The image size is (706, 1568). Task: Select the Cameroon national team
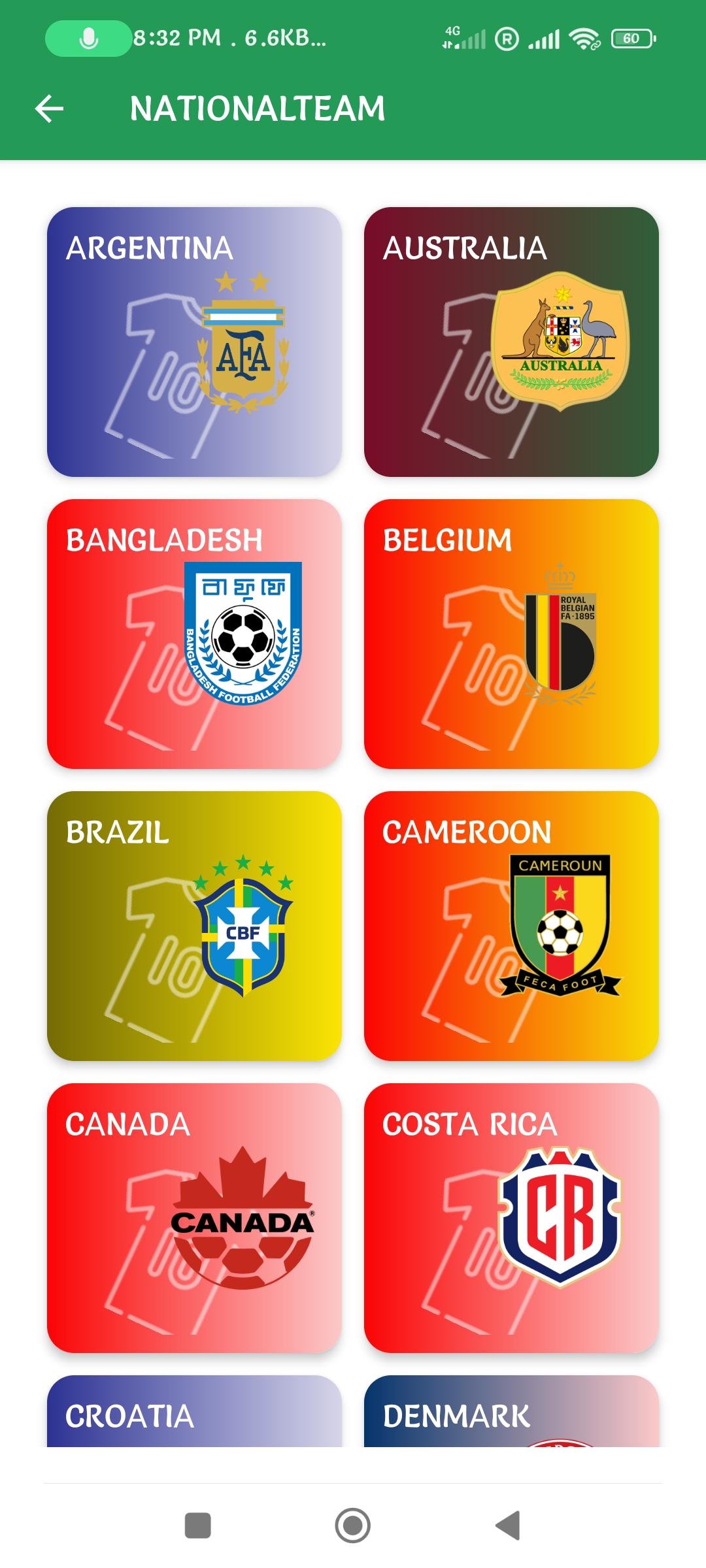[511, 926]
